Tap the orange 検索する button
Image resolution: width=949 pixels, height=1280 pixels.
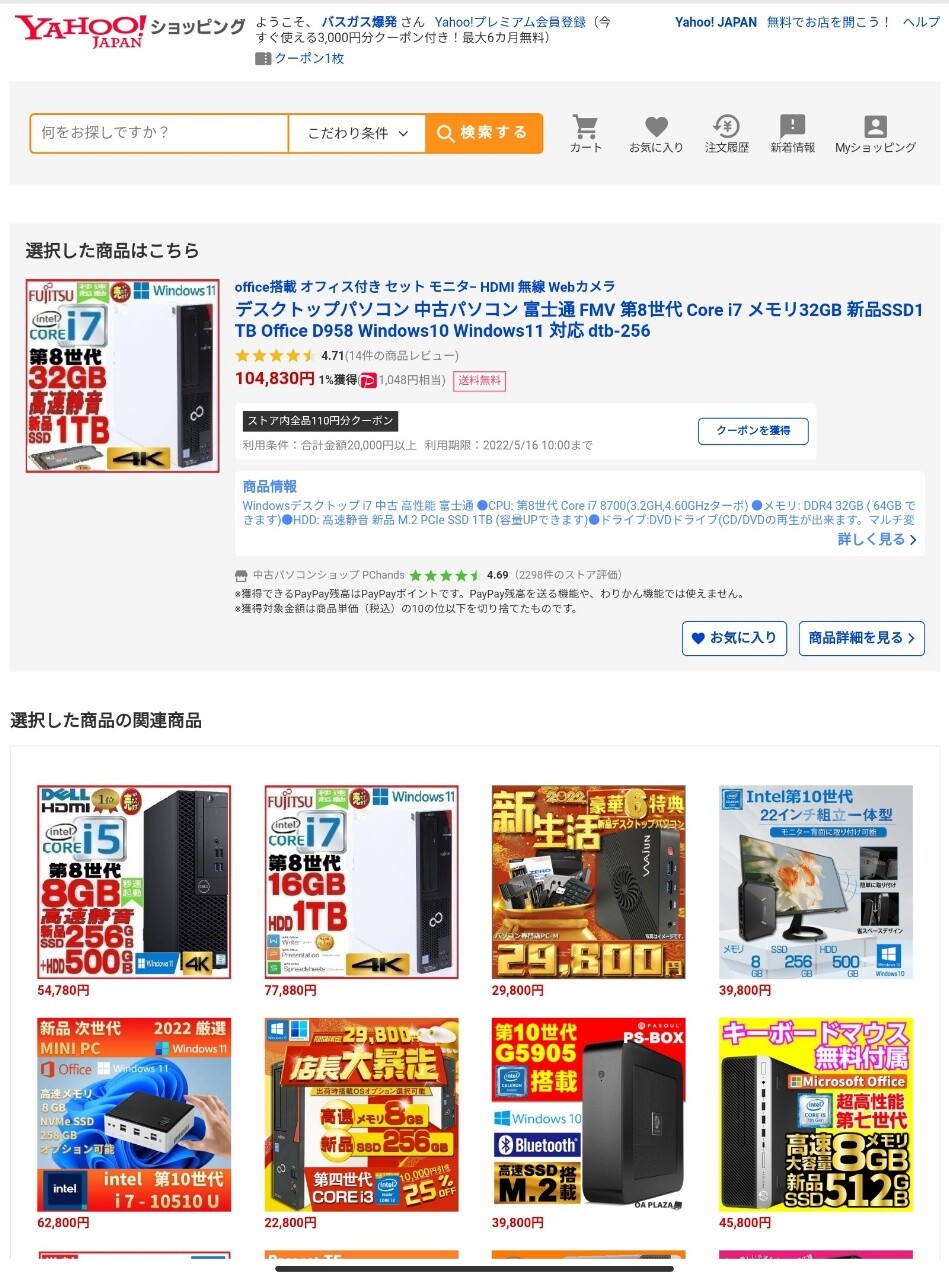(484, 133)
